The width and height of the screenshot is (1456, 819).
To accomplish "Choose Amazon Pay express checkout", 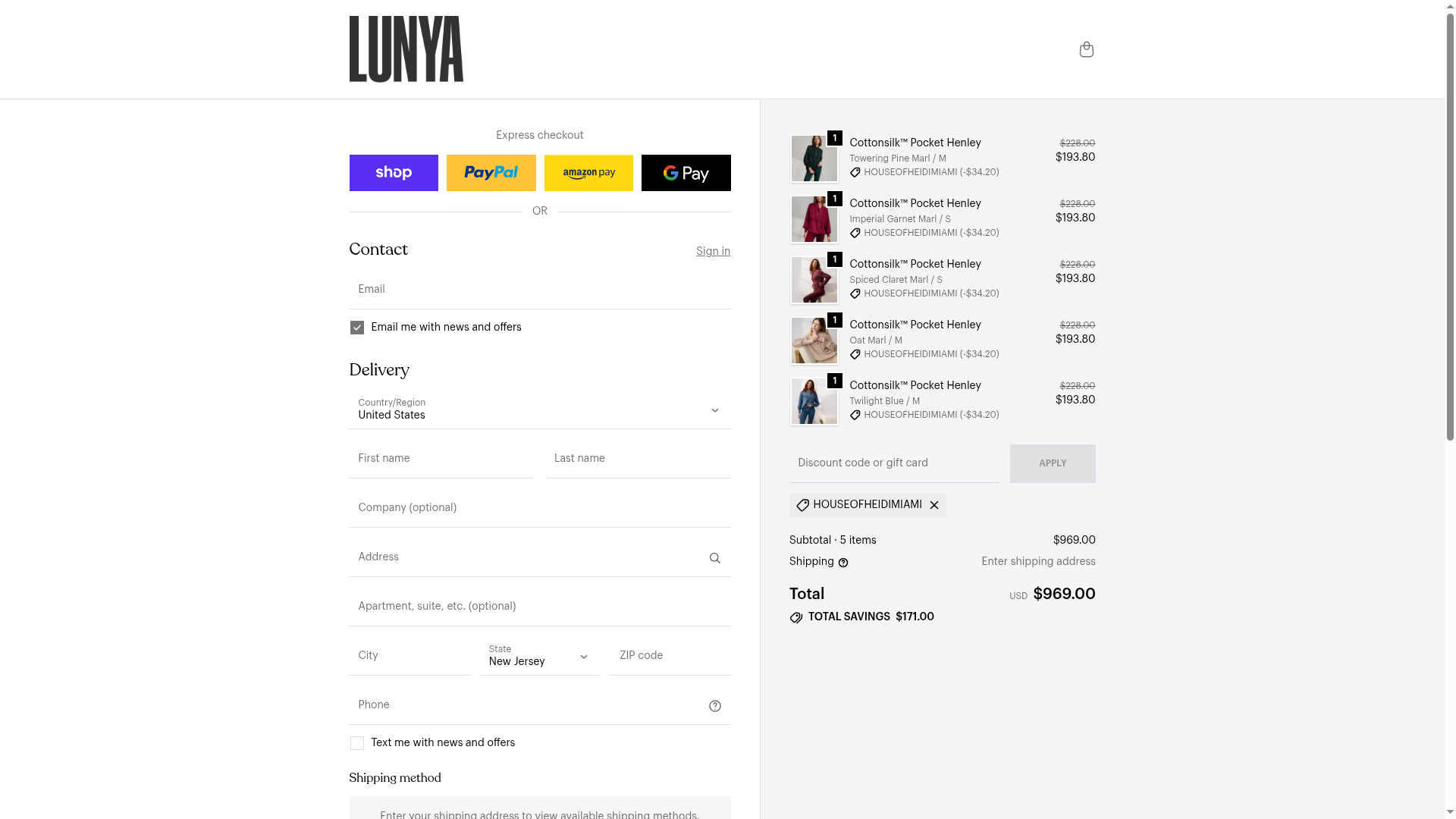I will pyautogui.click(x=588, y=173).
